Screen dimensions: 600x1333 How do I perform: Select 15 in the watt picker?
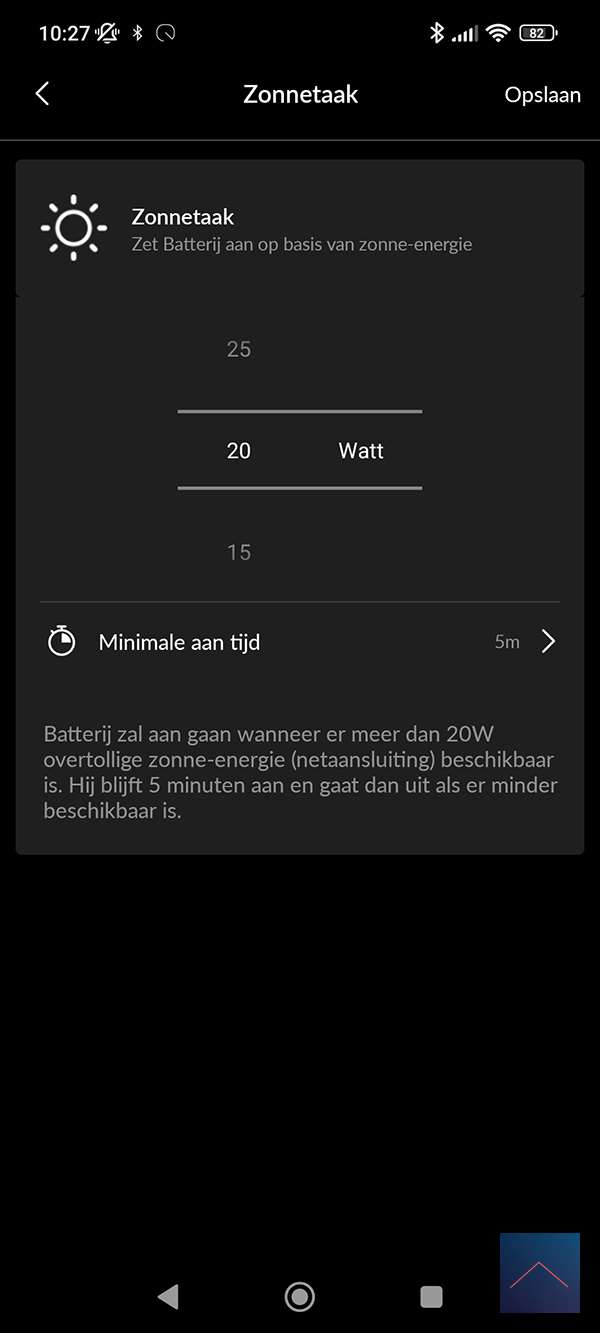[239, 552]
